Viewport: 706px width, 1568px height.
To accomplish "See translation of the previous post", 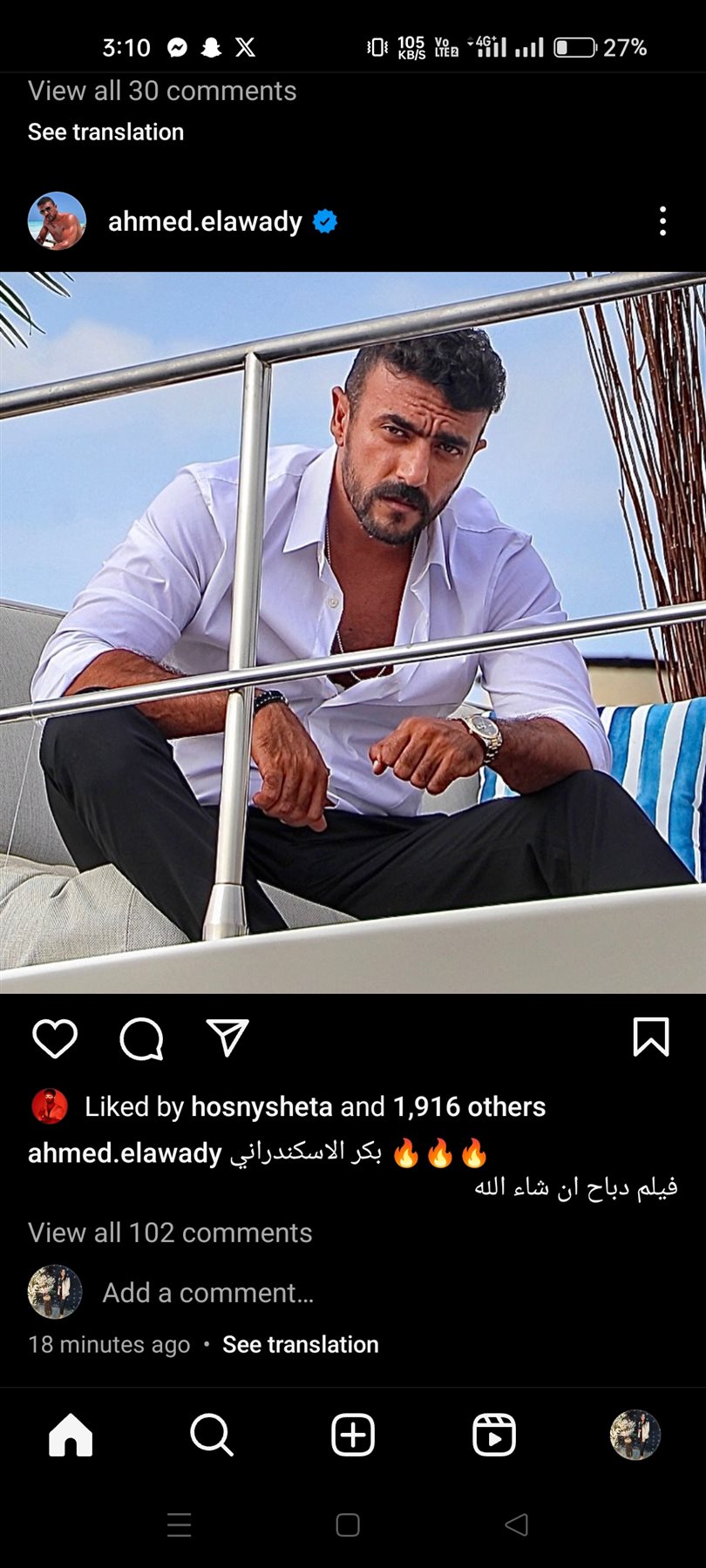I will point(105,132).
